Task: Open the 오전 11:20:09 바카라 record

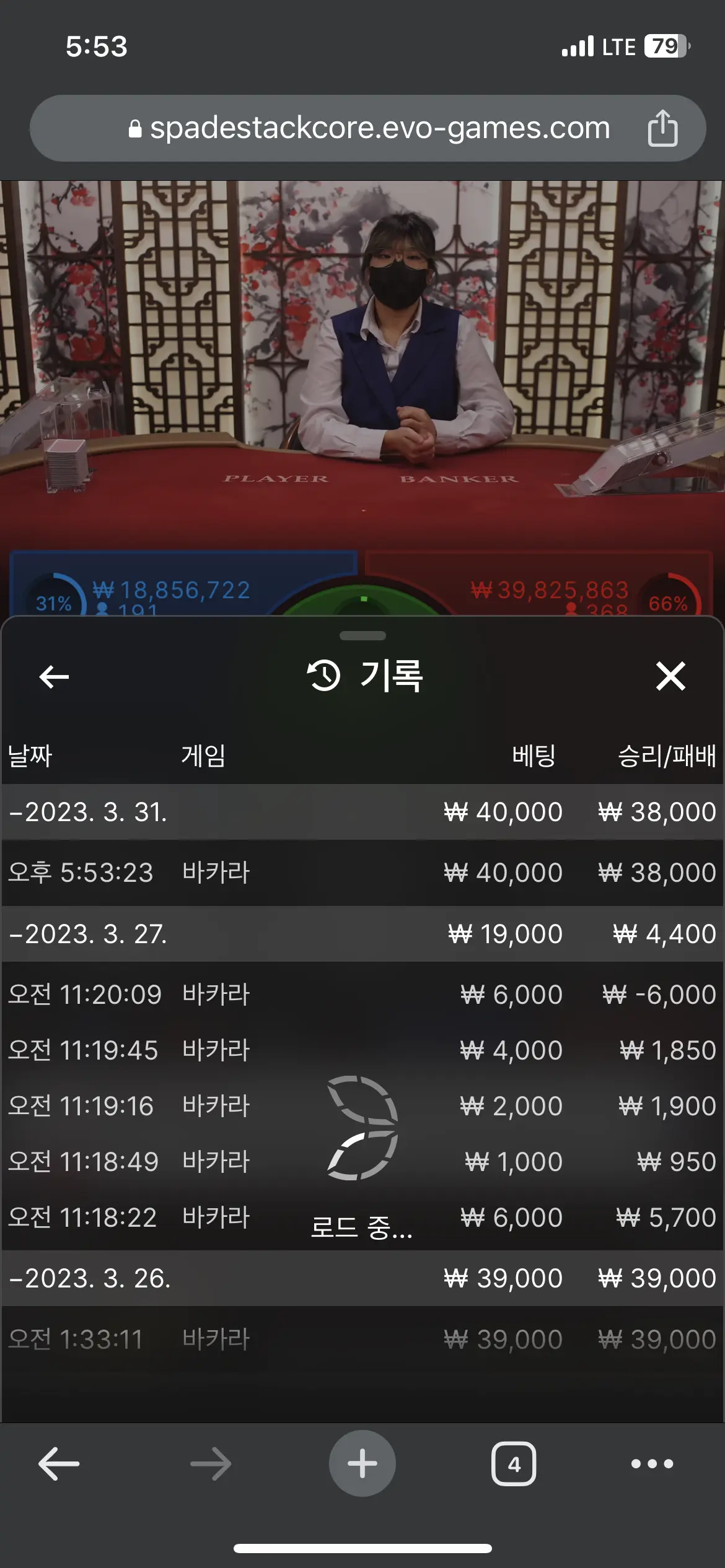Action: click(x=362, y=995)
